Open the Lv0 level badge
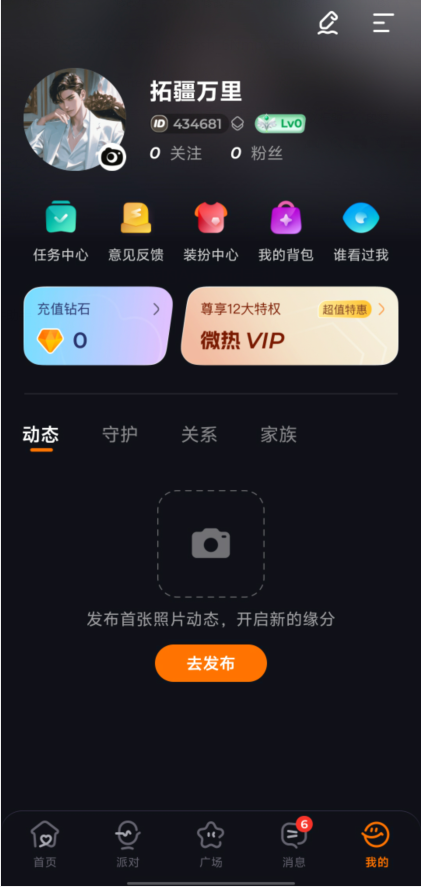Viewport: 421px width, 887px height. (280, 123)
